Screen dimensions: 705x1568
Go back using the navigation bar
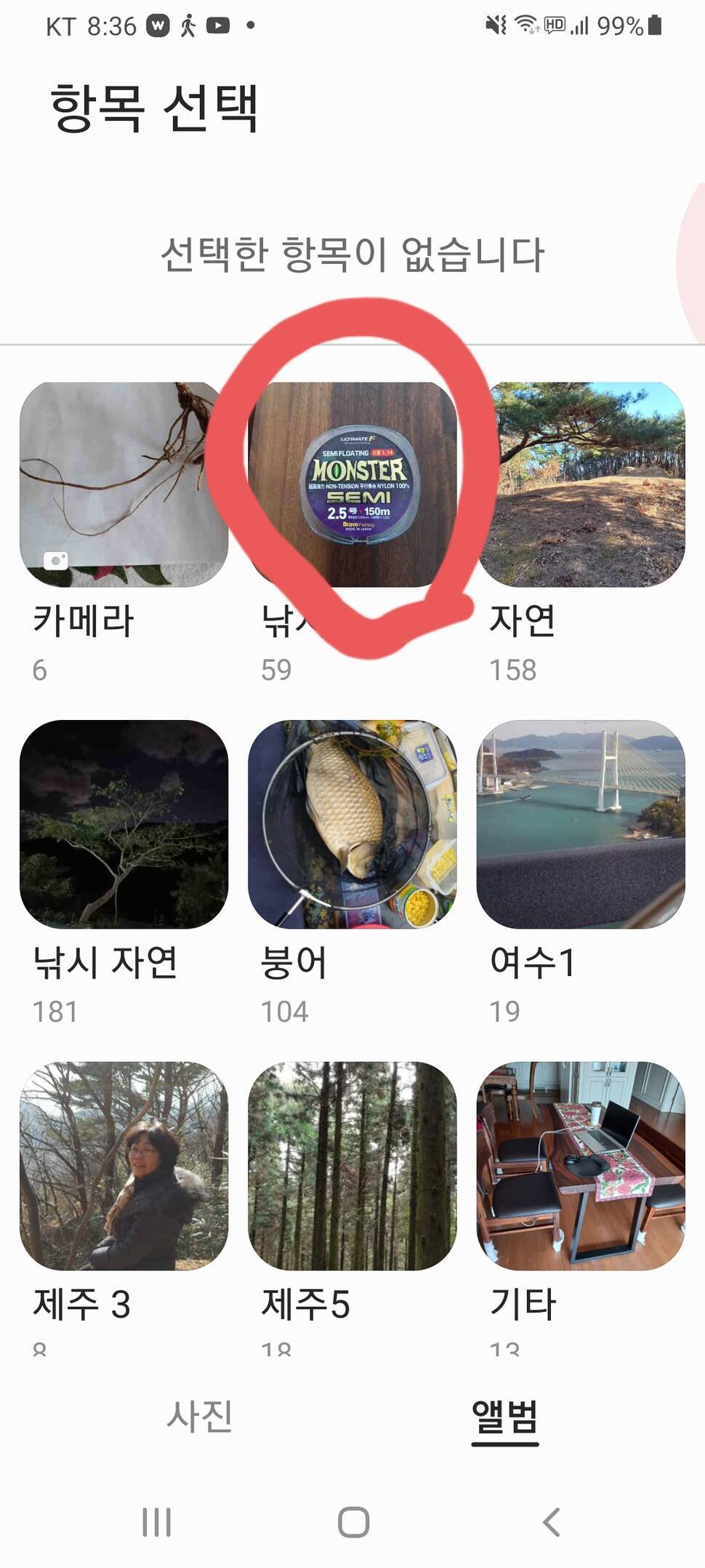coord(551,1521)
